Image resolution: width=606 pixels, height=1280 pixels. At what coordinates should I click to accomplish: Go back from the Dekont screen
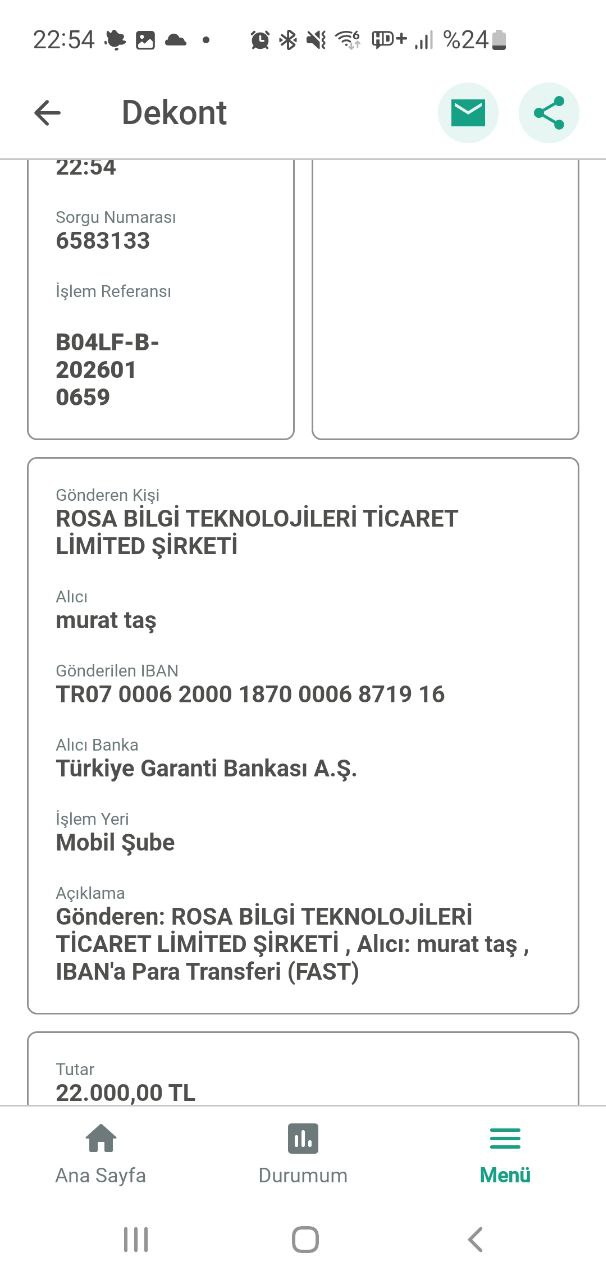(47, 113)
